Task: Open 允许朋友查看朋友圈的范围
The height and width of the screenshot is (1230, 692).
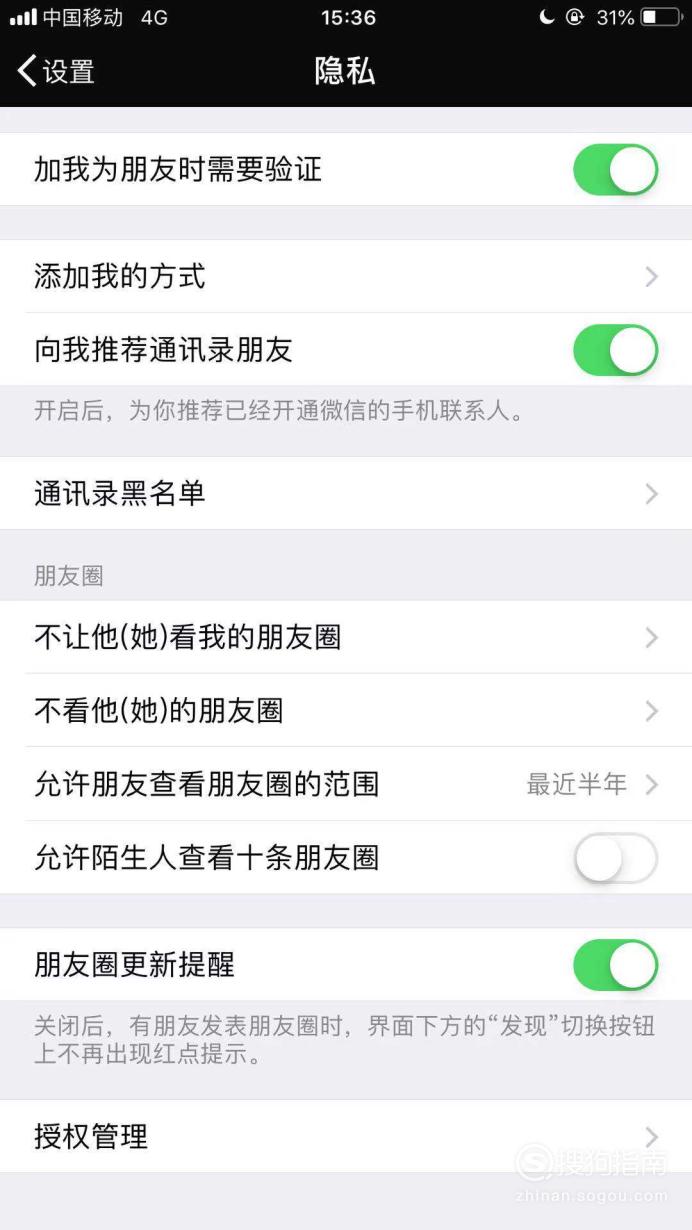Action: [x=346, y=784]
